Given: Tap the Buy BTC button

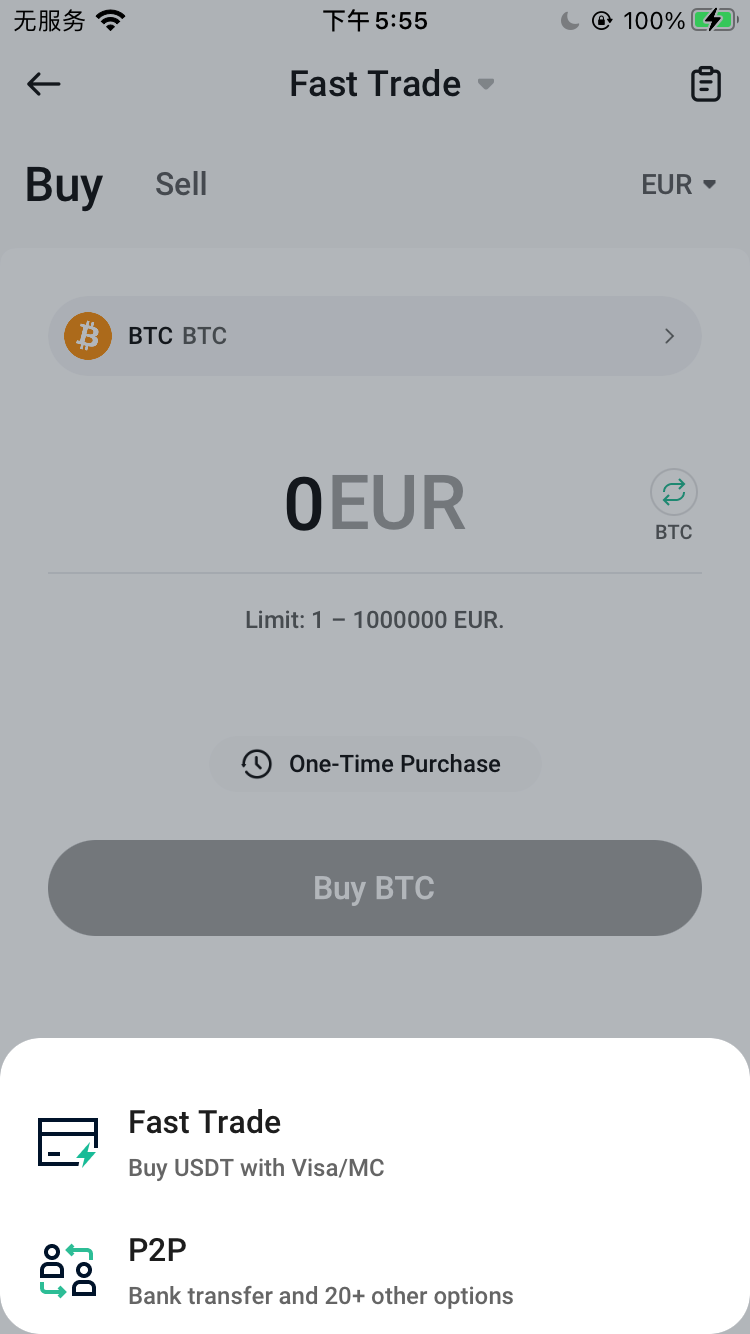Looking at the screenshot, I should coord(375,888).
